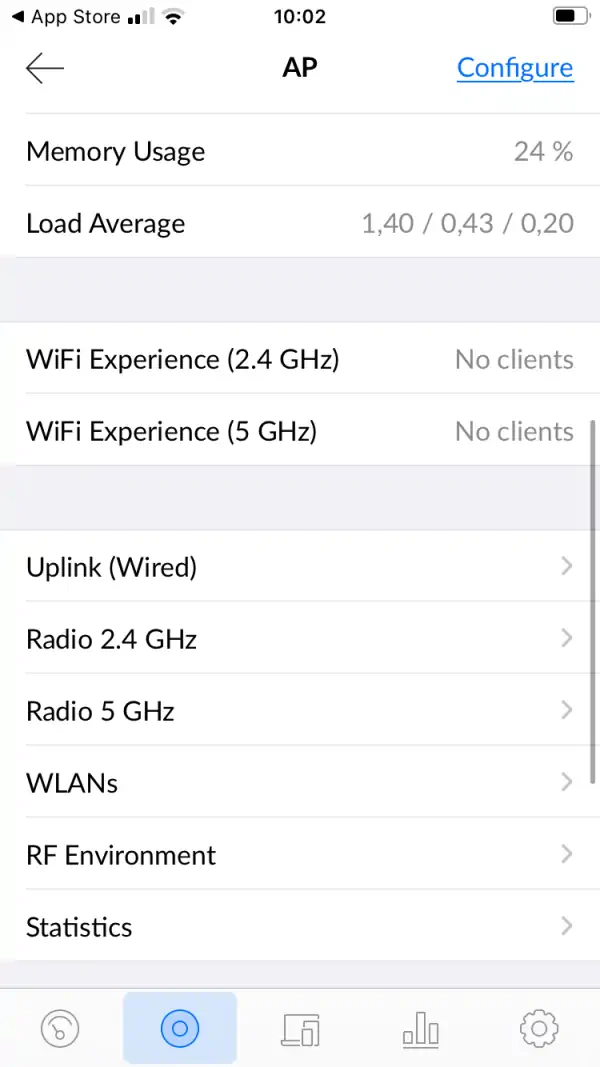The height and width of the screenshot is (1067, 600).
Task: Open the bar chart statistics tab
Action: click(x=421, y=1027)
